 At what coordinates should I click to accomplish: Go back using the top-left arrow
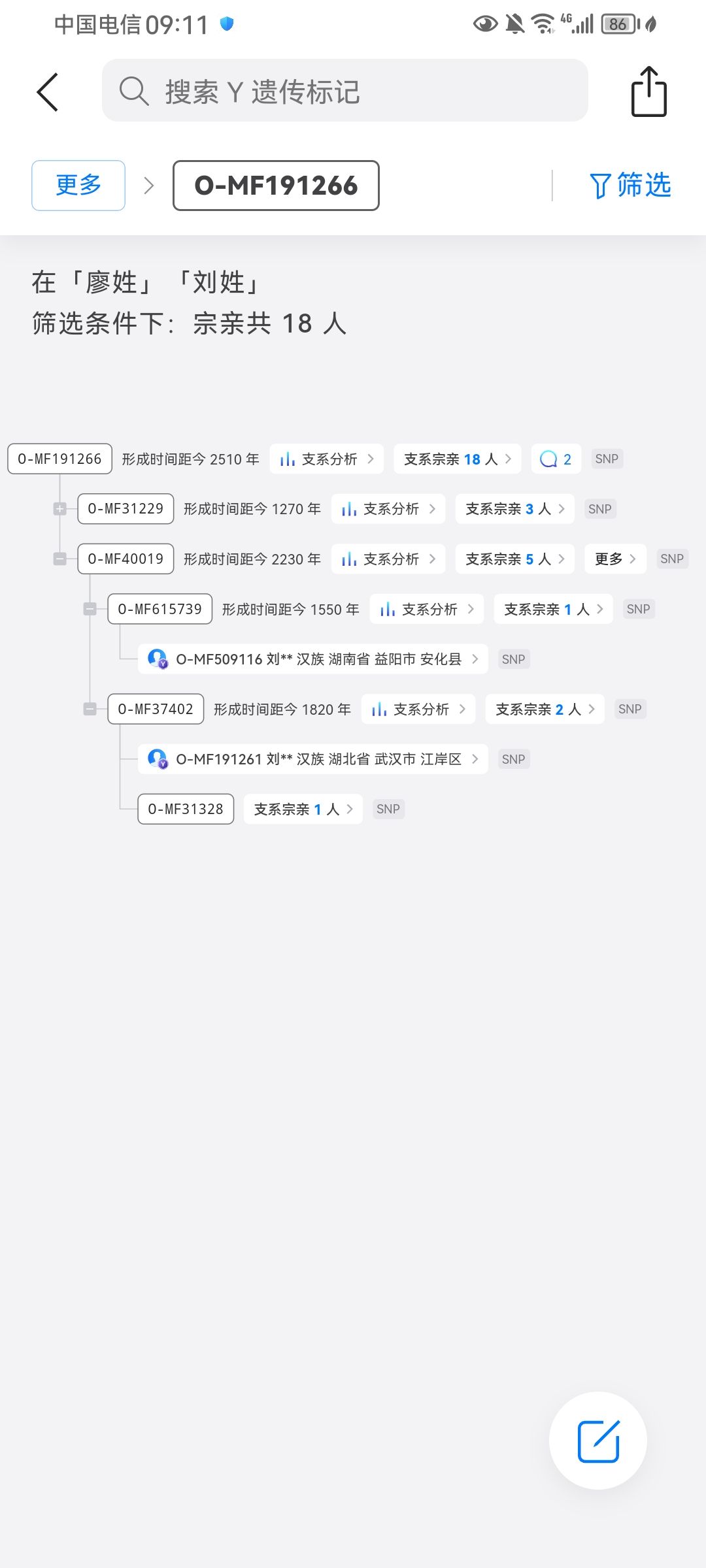tap(48, 92)
